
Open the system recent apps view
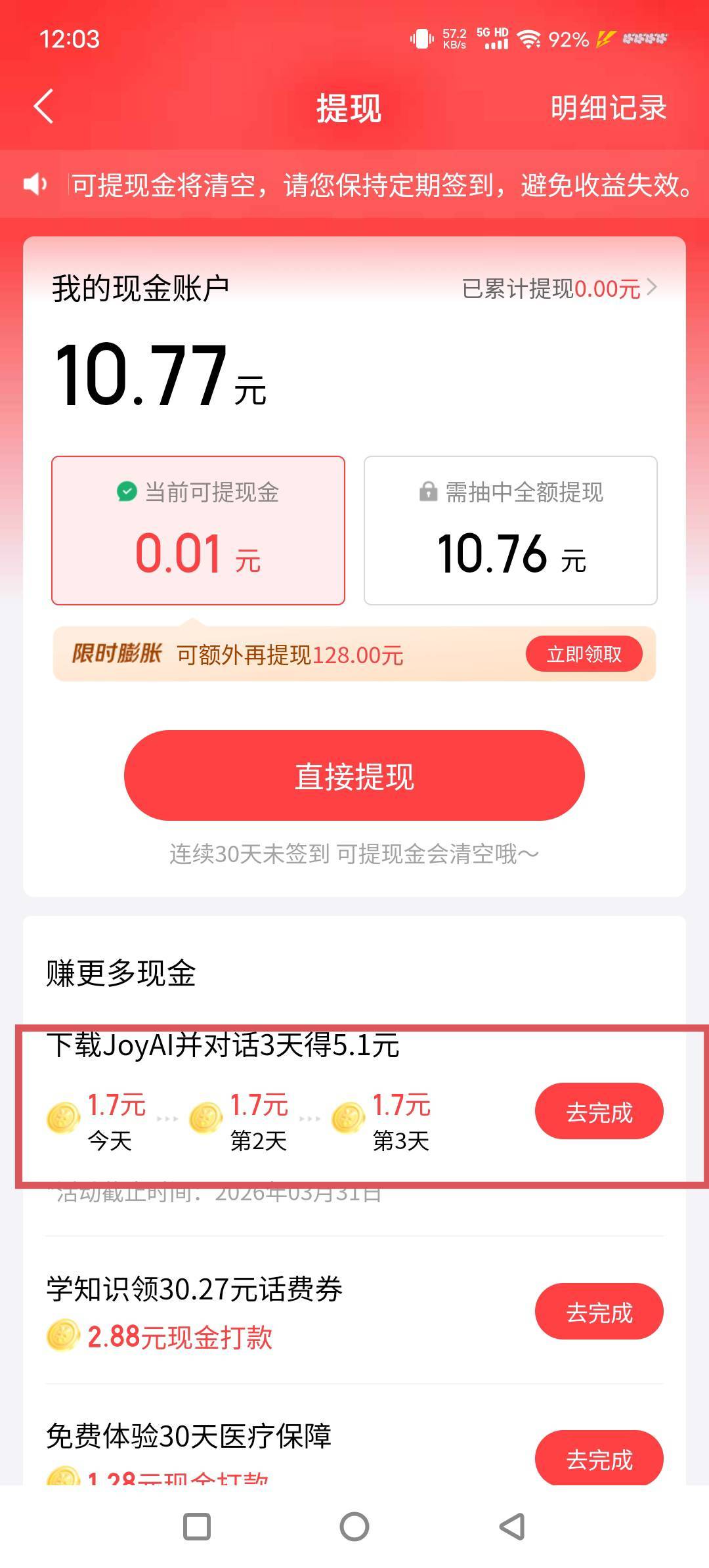pos(196,1527)
